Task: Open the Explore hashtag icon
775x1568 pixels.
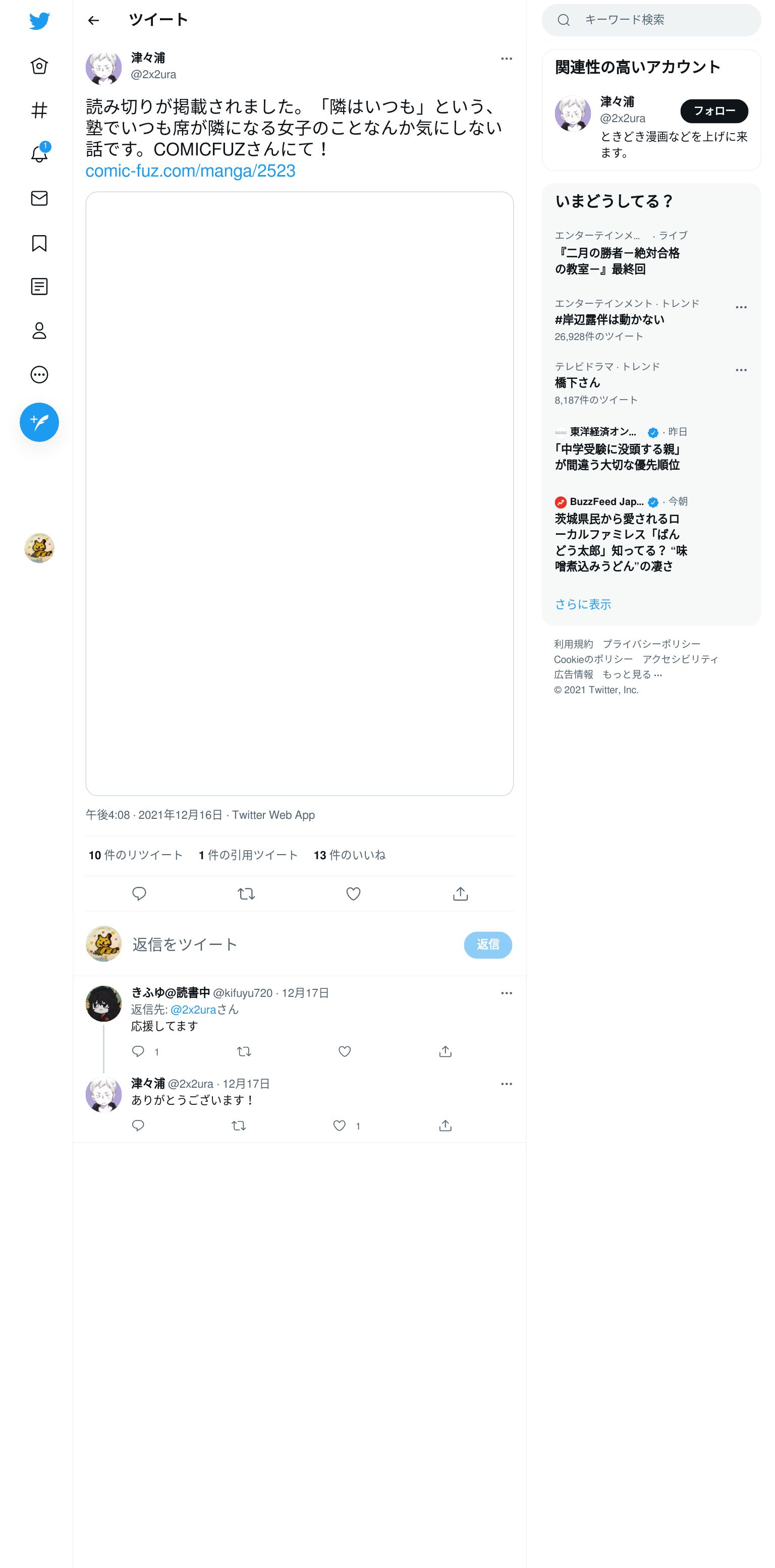Action: click(39, 110)
